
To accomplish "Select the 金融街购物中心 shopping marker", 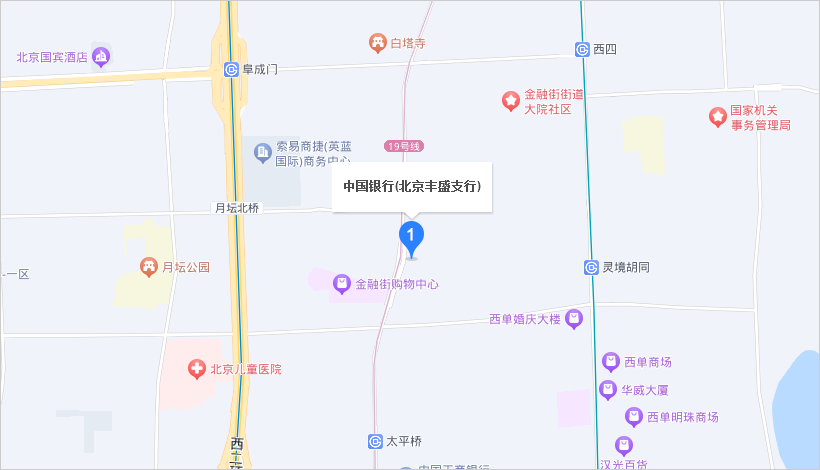I will [x=342, y=285].
